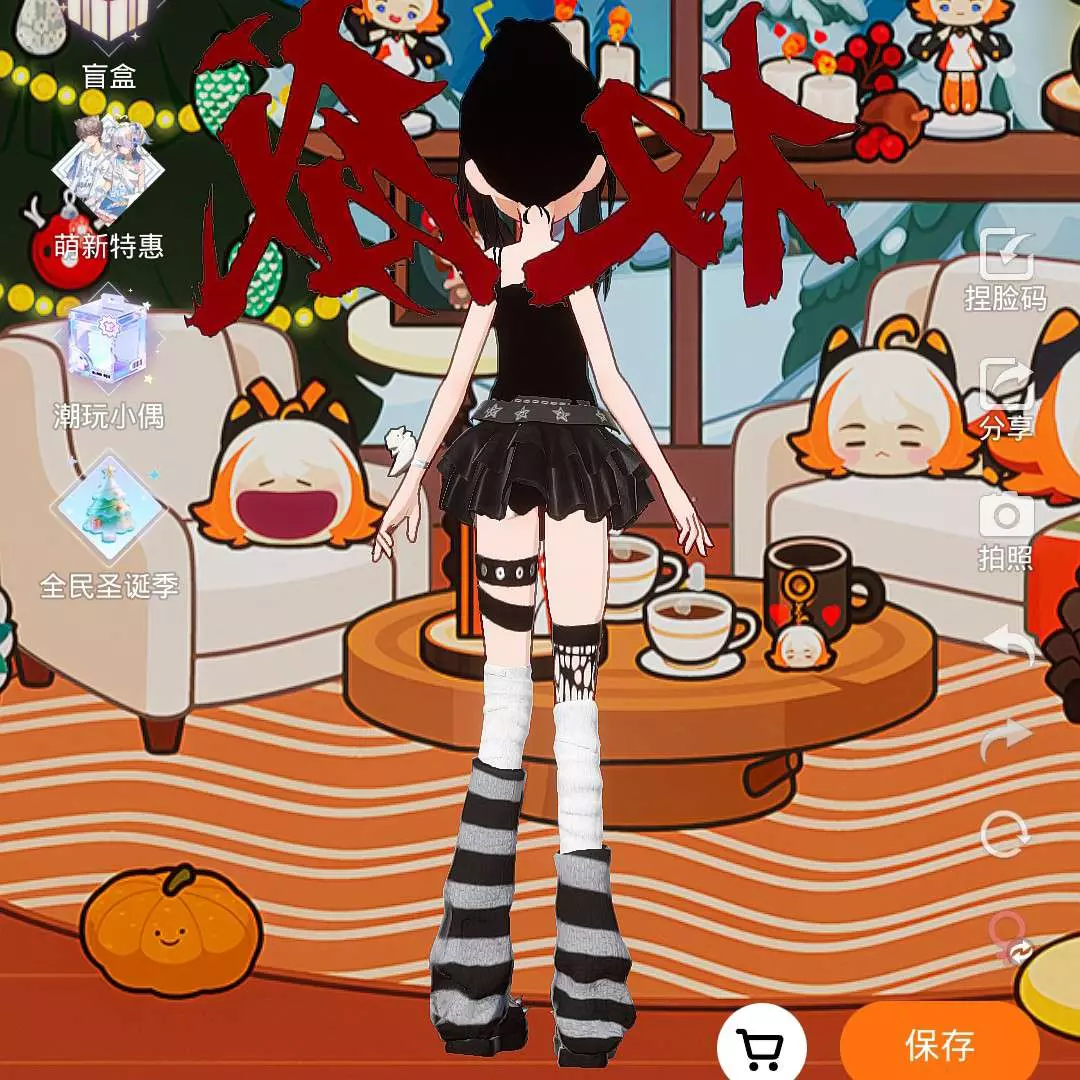Open the 萌新特惠 newcomer offer

108,190
